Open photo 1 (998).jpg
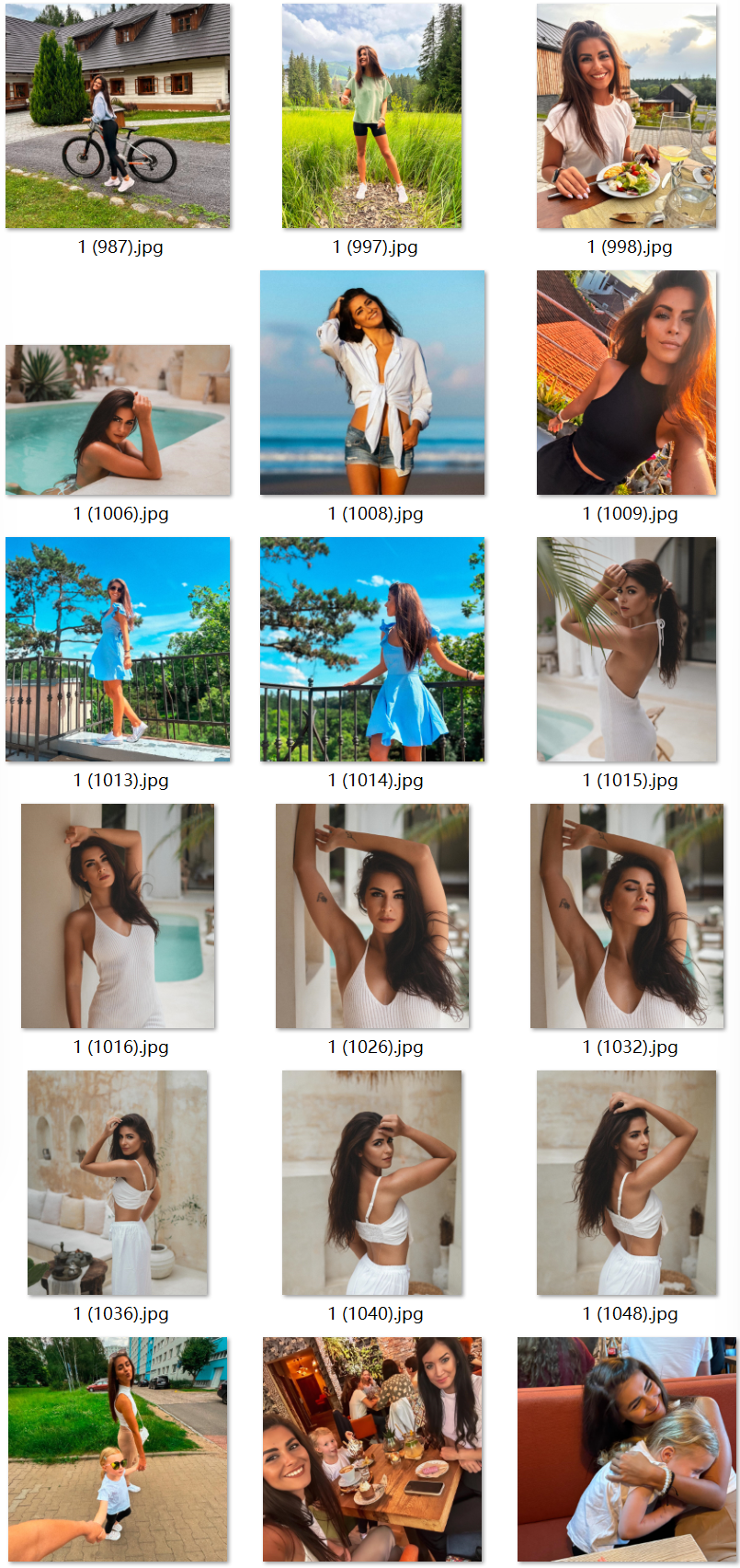 (x=626, y=116)
